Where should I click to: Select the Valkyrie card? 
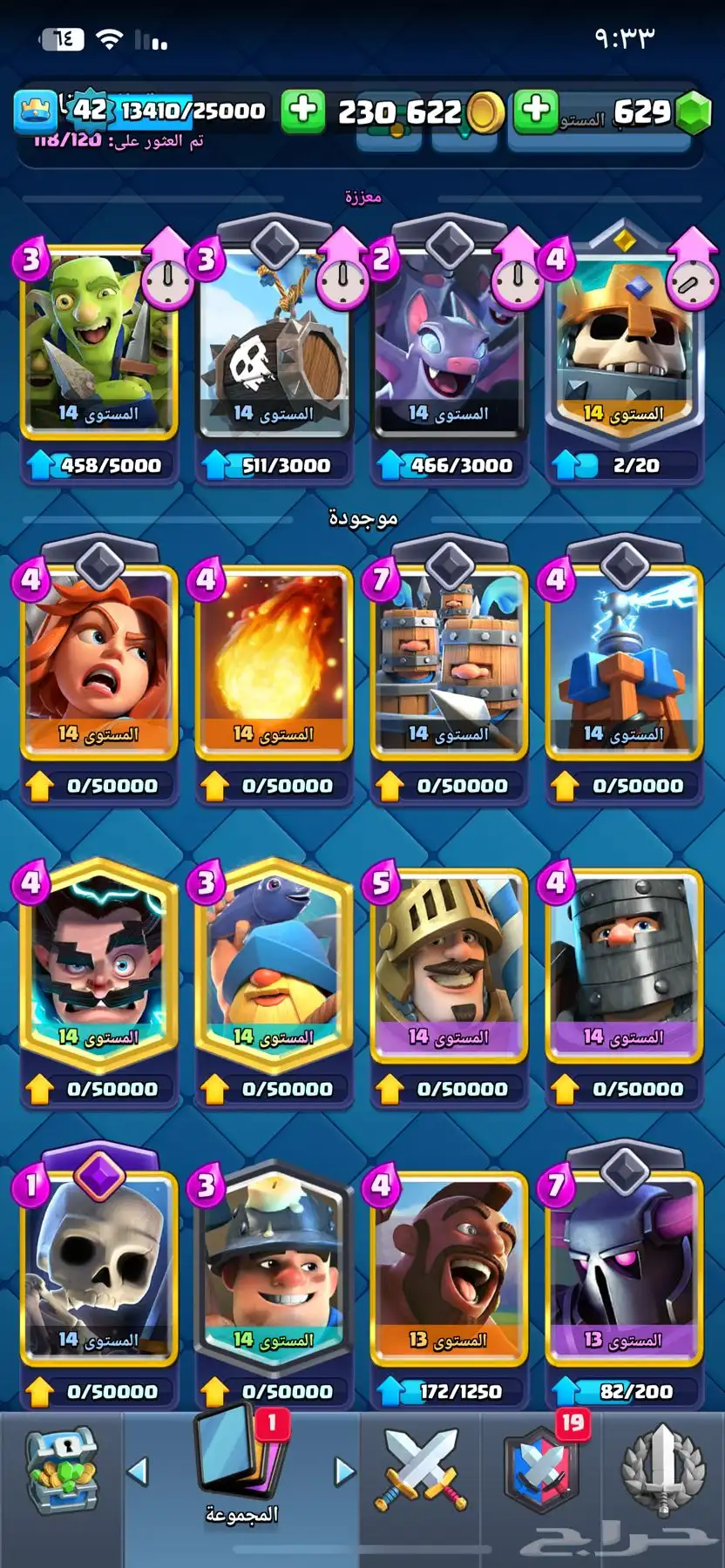[98, 662]
